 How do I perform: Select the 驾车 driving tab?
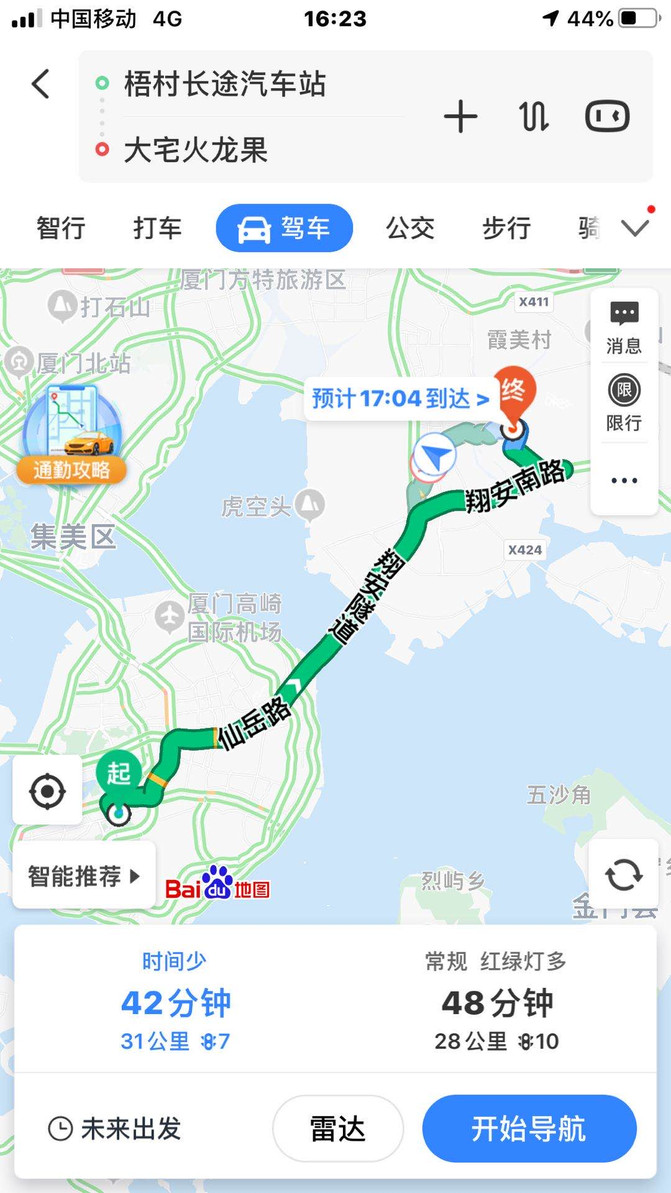point(285,228)
